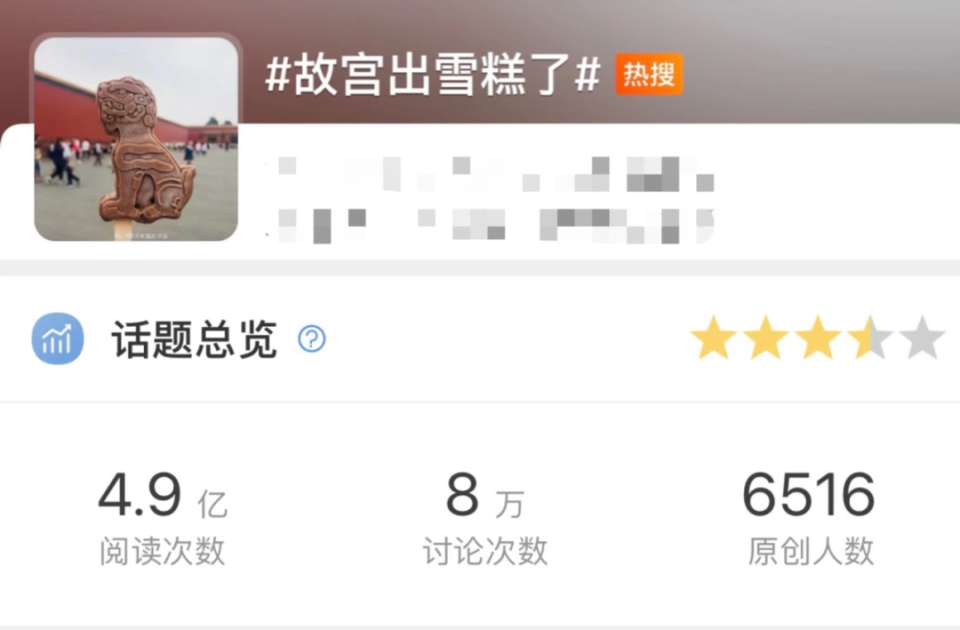
Task: Open the topic cover image of 故宫出雪糕了
Action: coord(136,139)
